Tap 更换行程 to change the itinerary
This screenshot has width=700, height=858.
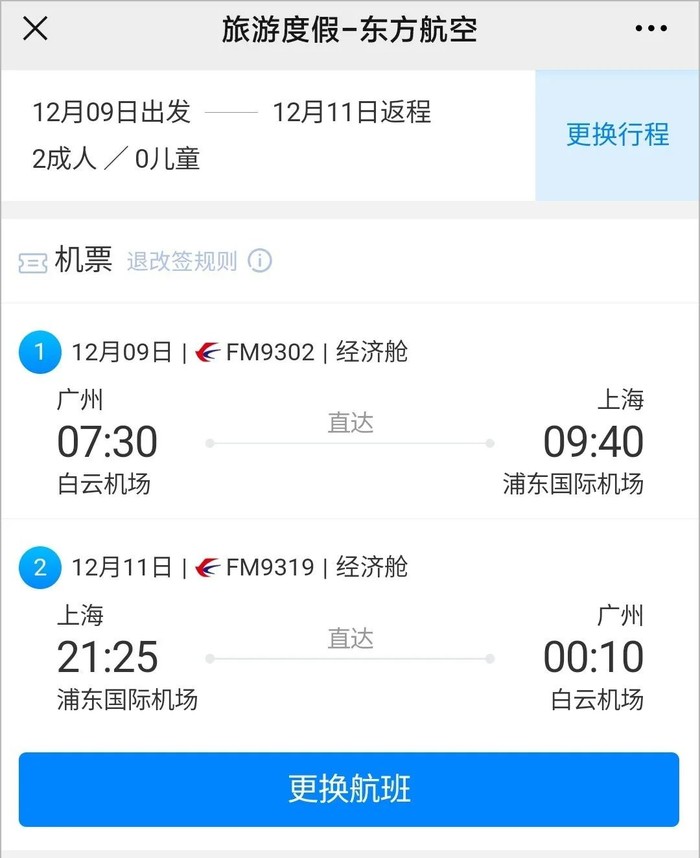[x=617, y=135]
